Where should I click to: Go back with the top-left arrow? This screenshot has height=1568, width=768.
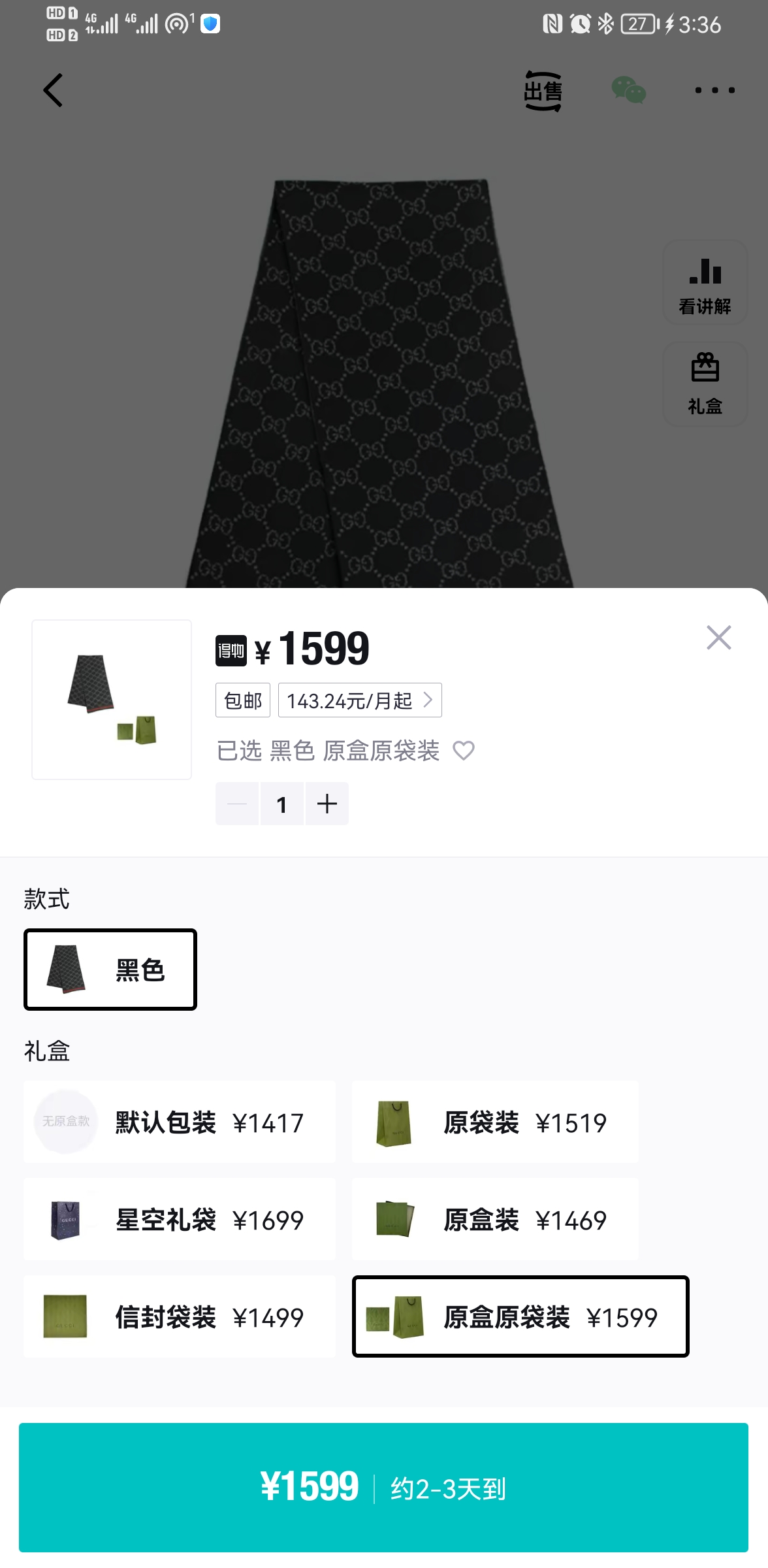point(54,90)
